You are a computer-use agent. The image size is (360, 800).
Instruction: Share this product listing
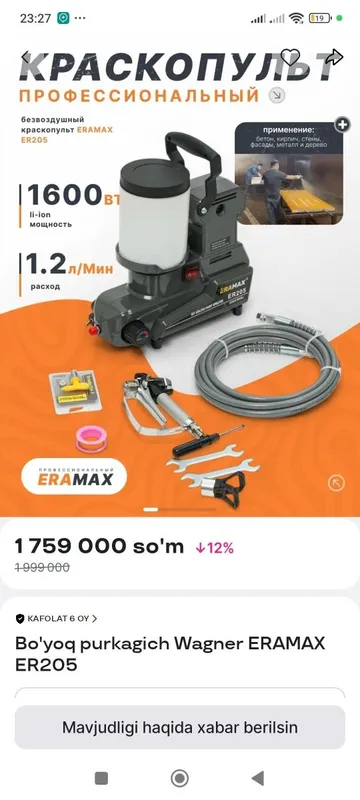tap(334, 57)
